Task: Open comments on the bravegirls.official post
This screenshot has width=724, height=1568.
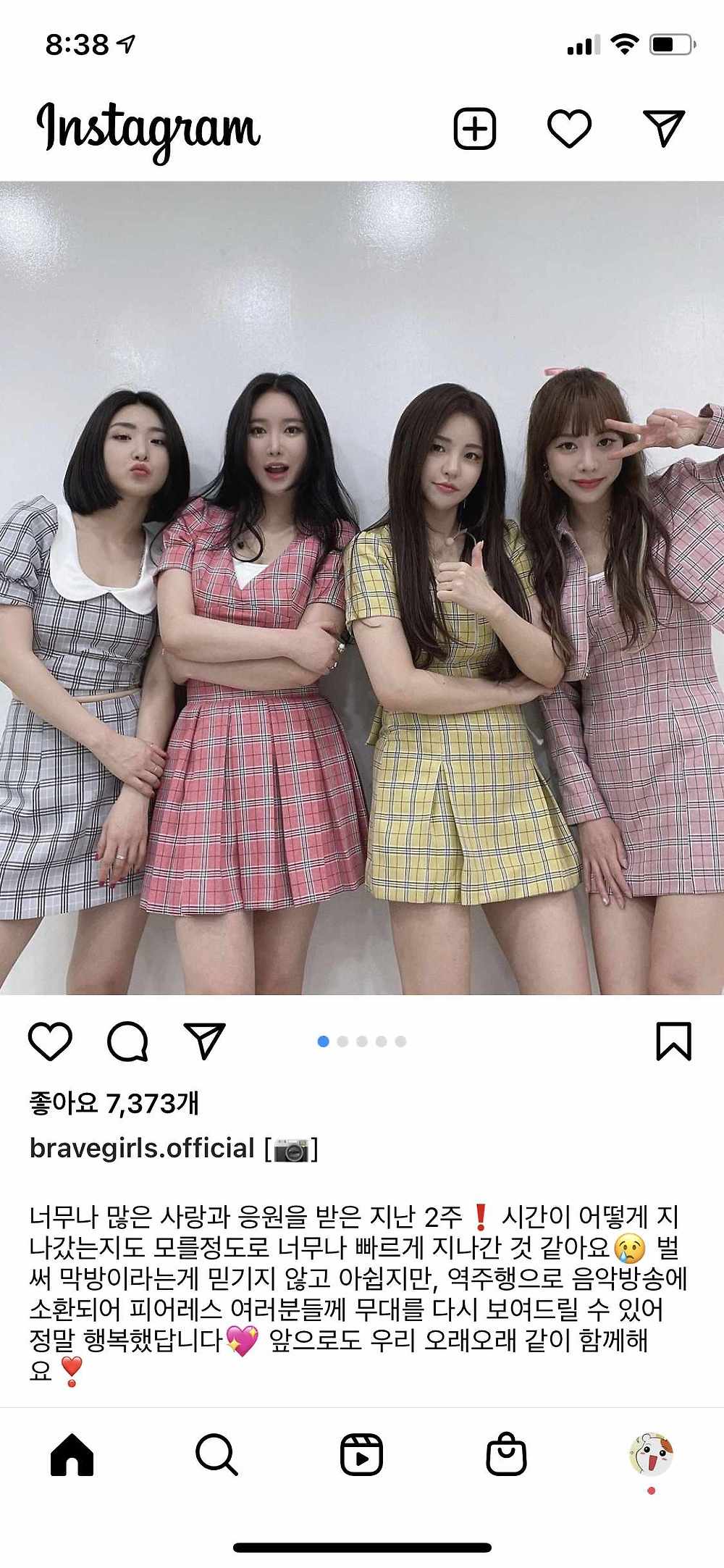Action: [128, 1041]
